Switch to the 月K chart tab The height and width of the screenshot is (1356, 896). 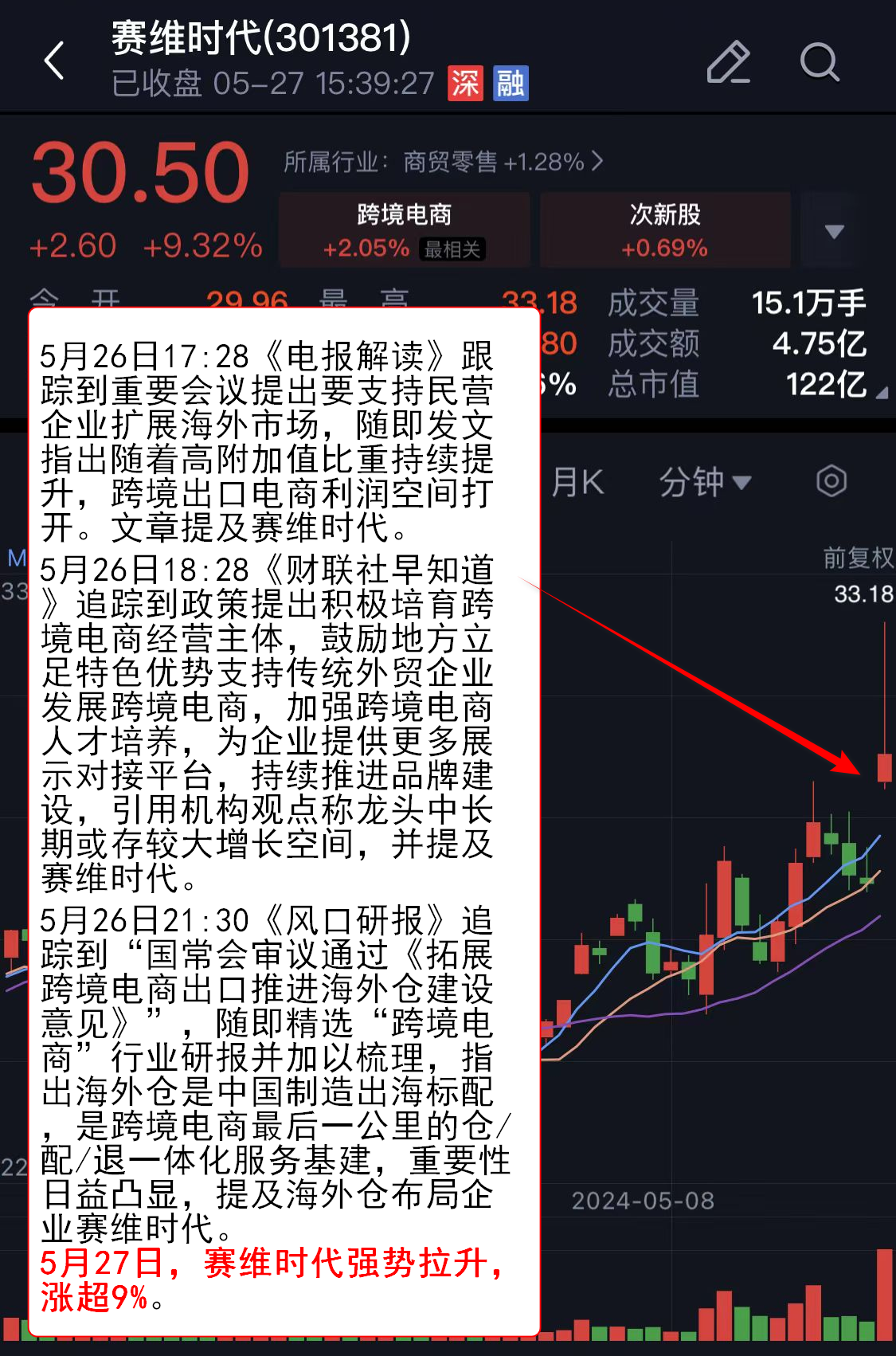577,482
